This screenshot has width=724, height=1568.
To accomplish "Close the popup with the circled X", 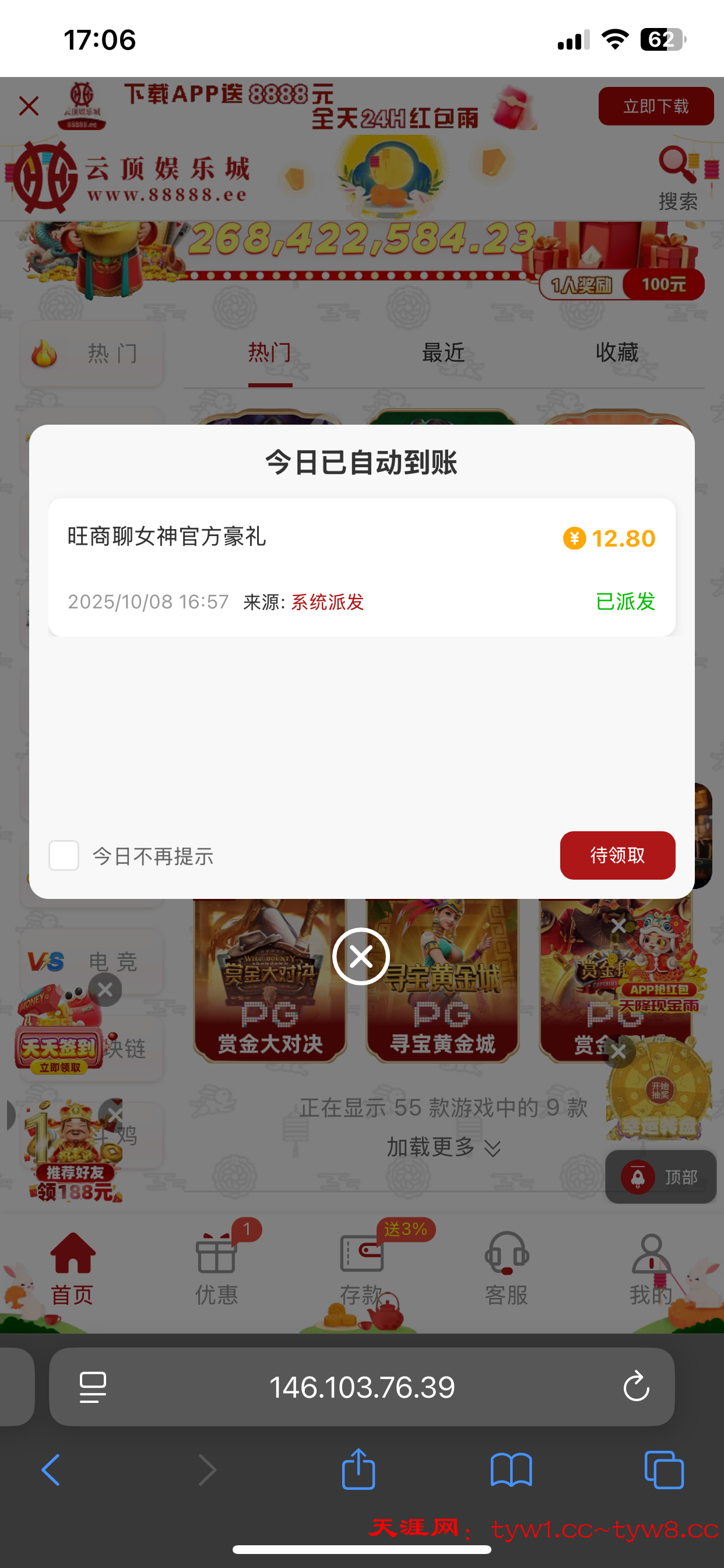I will 361,956.
